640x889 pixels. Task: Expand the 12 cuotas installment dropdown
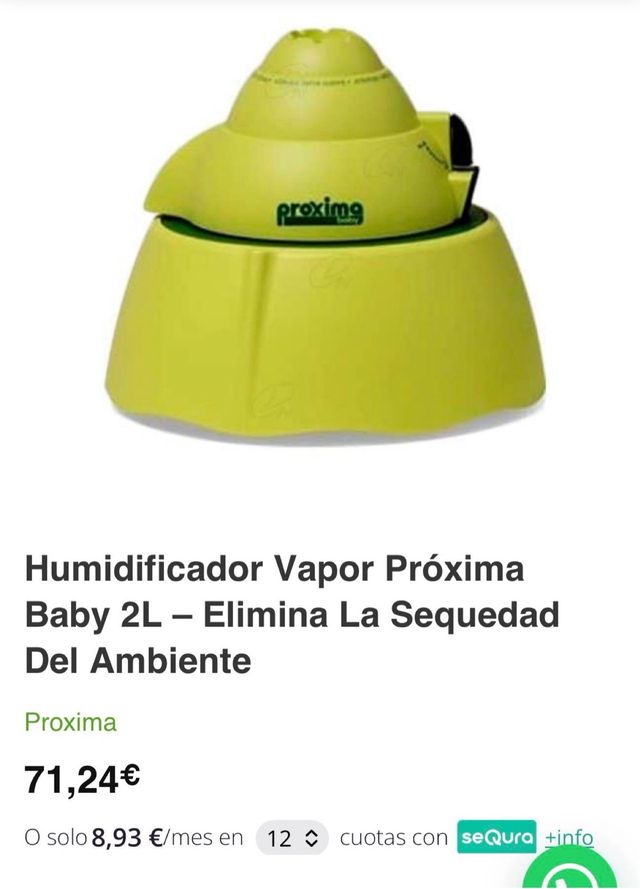pyautogui.click(x=292, y=838)
